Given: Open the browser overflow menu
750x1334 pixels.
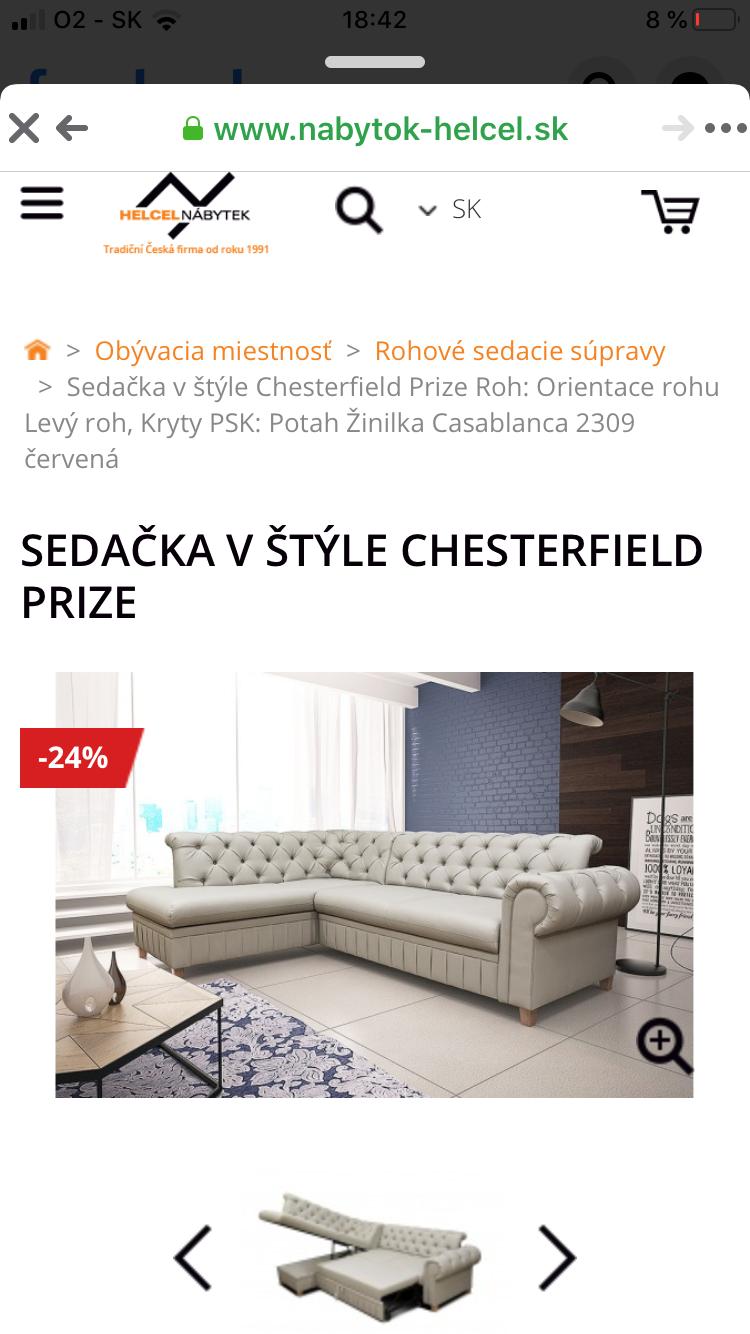Looking at the screenshot, I should click(726, 128).
